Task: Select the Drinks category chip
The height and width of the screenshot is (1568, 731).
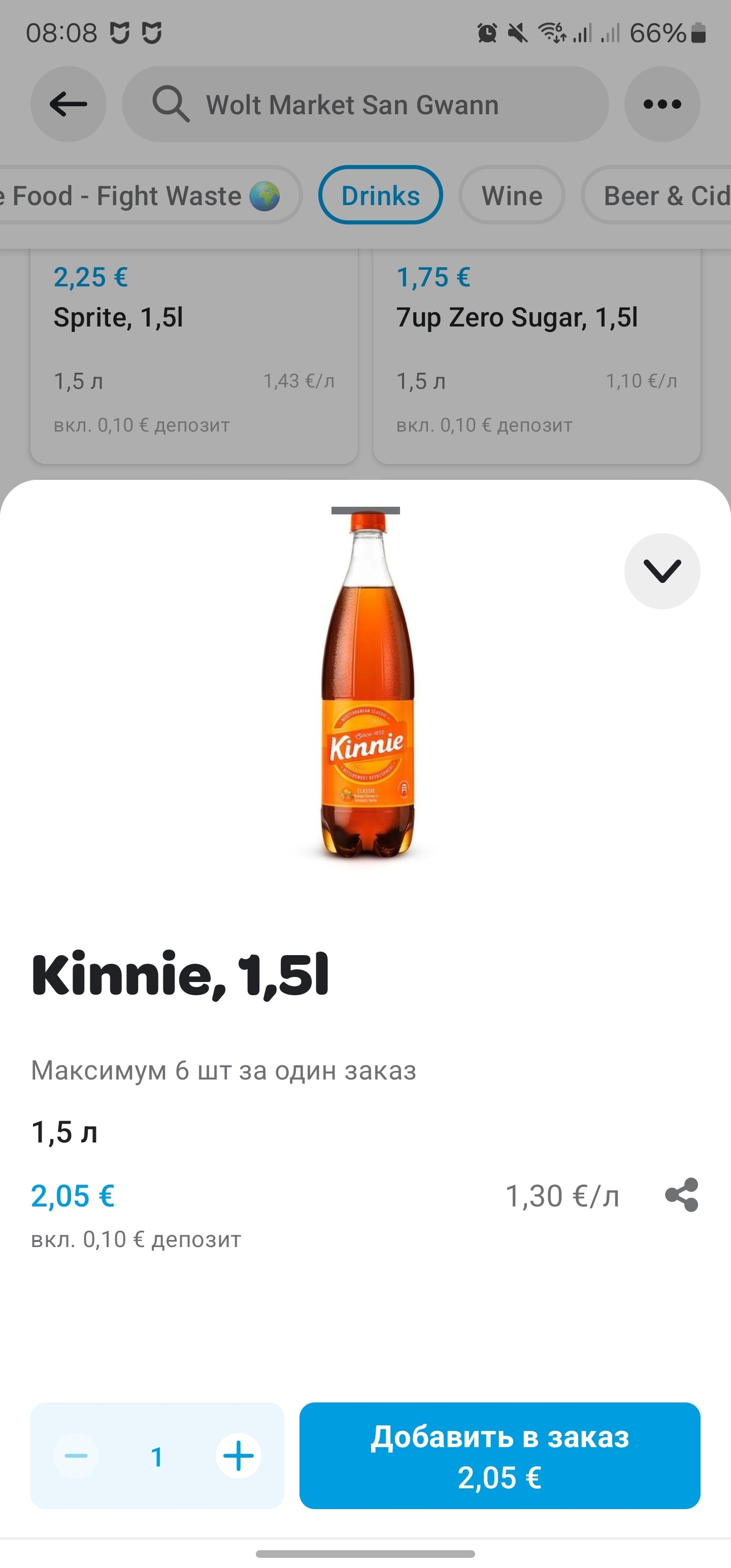Action: [380, 196]
